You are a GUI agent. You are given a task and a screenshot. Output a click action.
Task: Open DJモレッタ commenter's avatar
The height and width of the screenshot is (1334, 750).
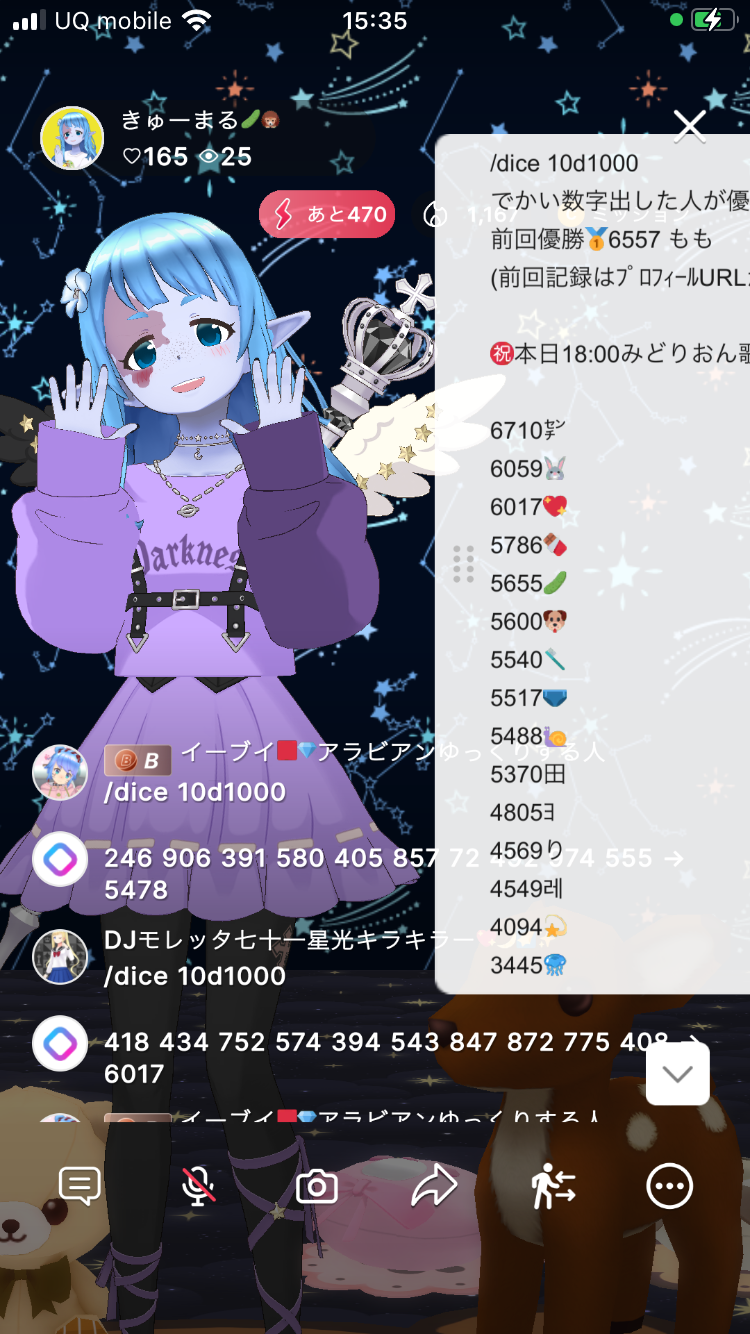59,957
